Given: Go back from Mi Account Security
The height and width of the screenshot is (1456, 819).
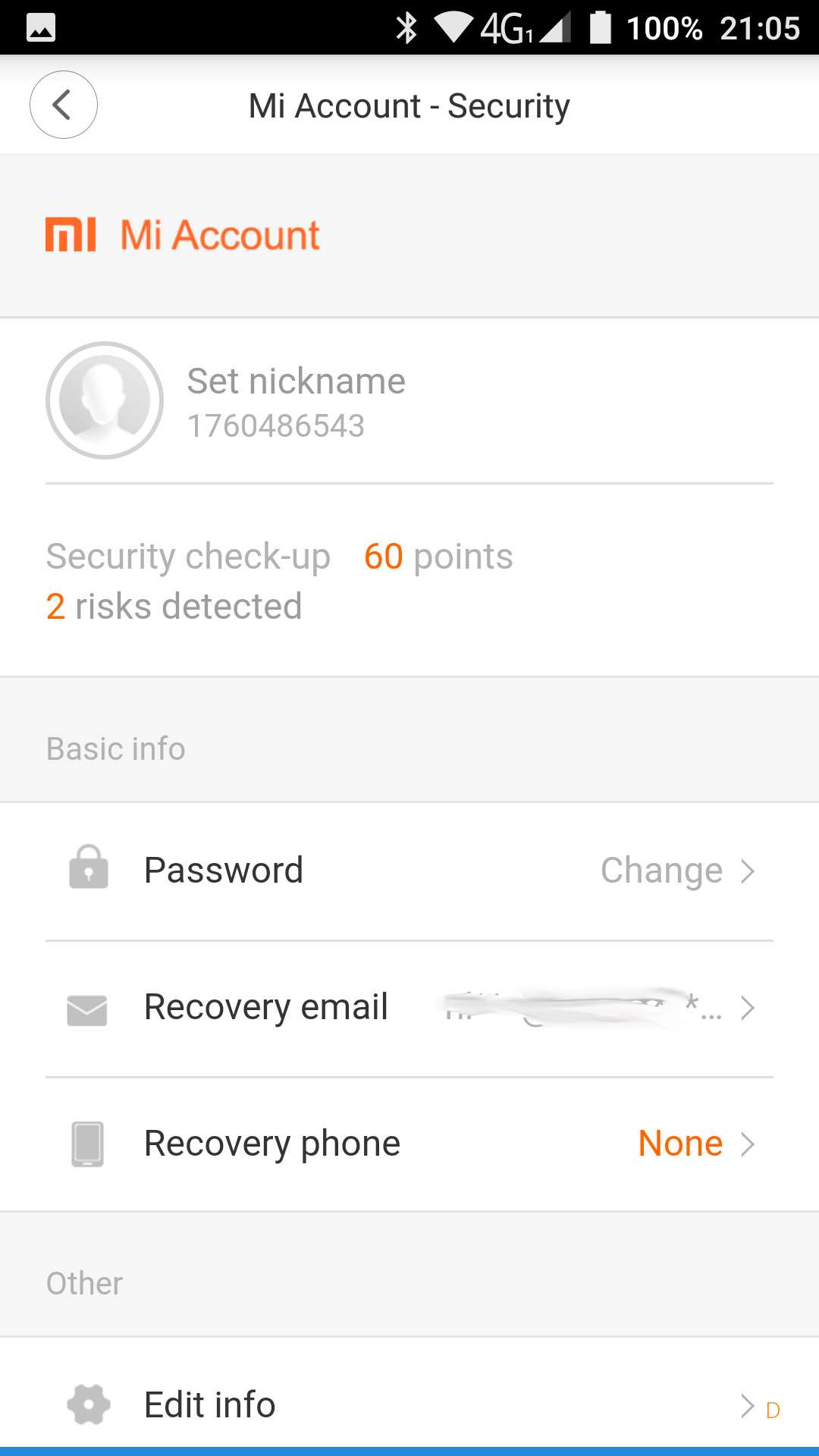Looking at the screenshot, I should 64,105.
